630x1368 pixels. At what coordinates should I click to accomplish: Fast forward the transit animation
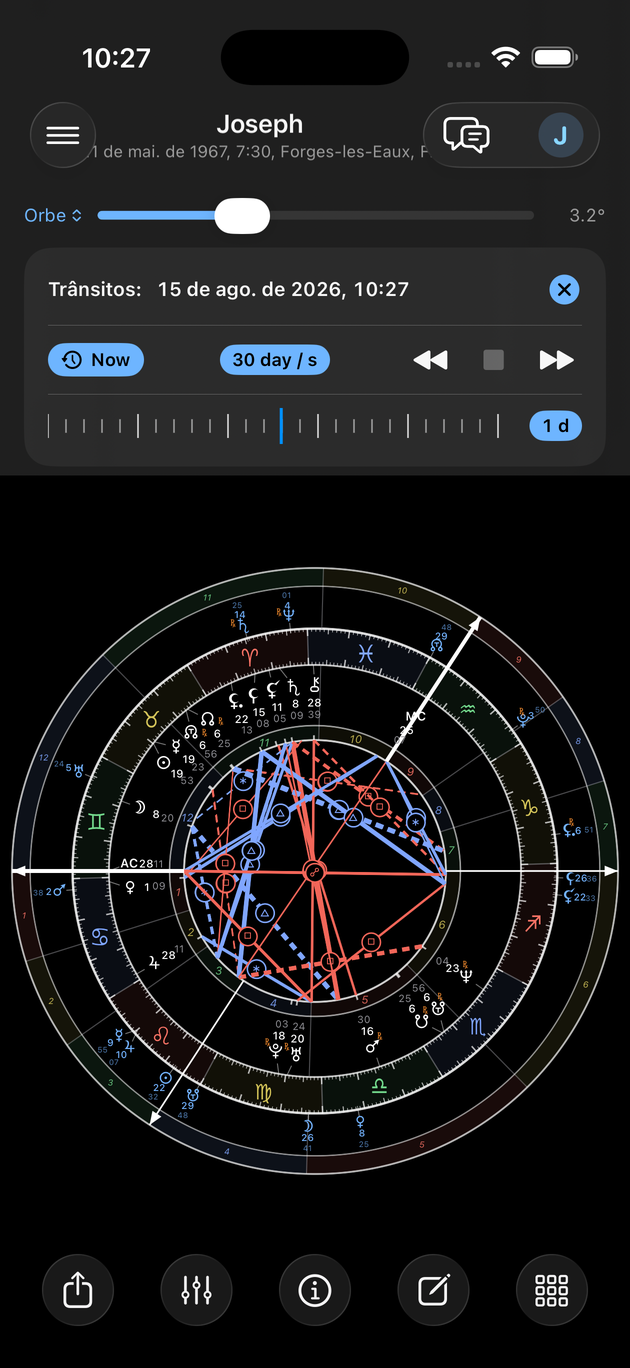[556, 360]
